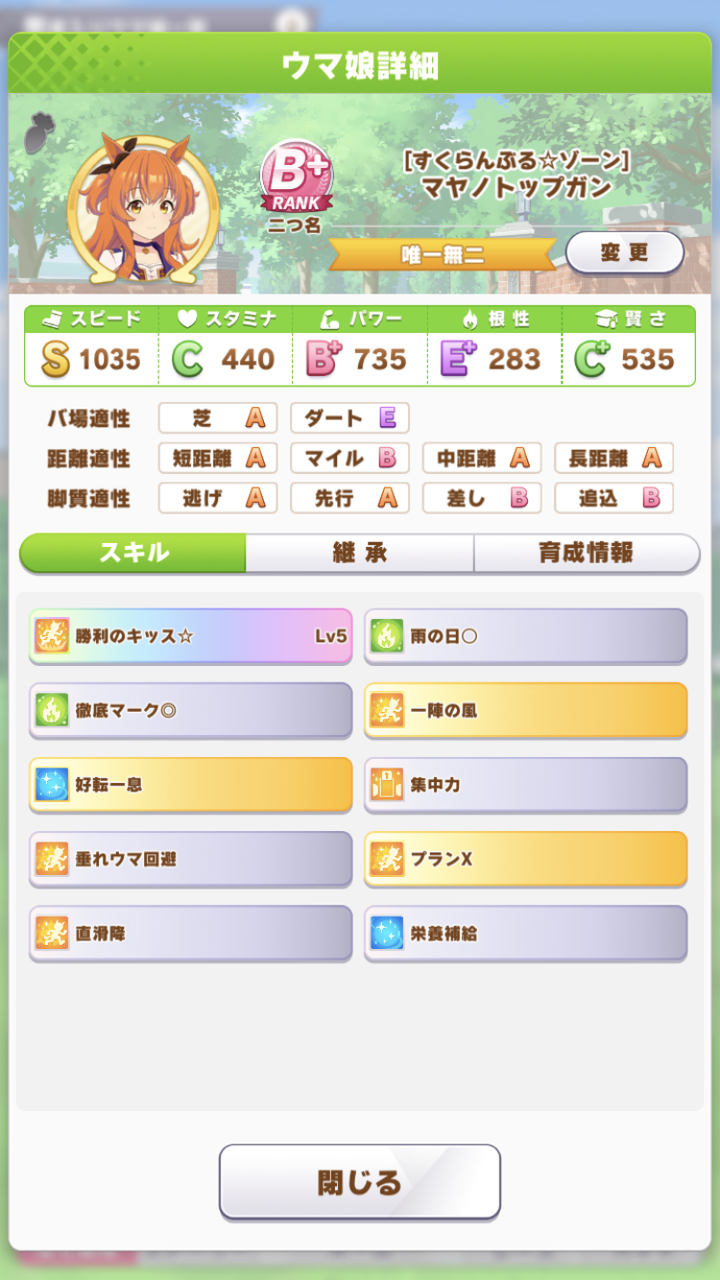The image size is (720, 1280).
Task: Close the dialog with 閉じる
Action: [360, 1182]
